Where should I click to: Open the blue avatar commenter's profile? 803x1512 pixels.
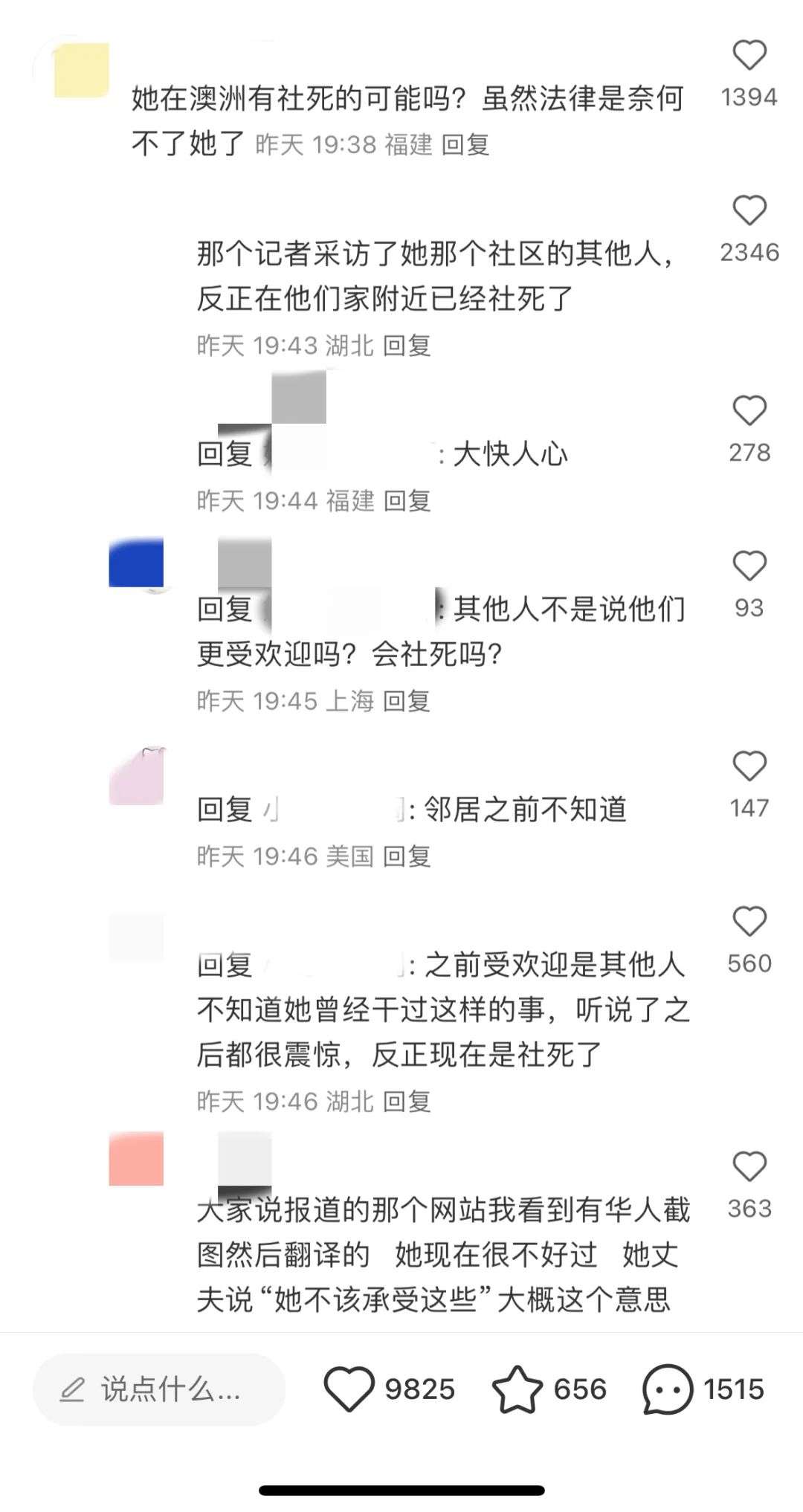click(136, 563)
